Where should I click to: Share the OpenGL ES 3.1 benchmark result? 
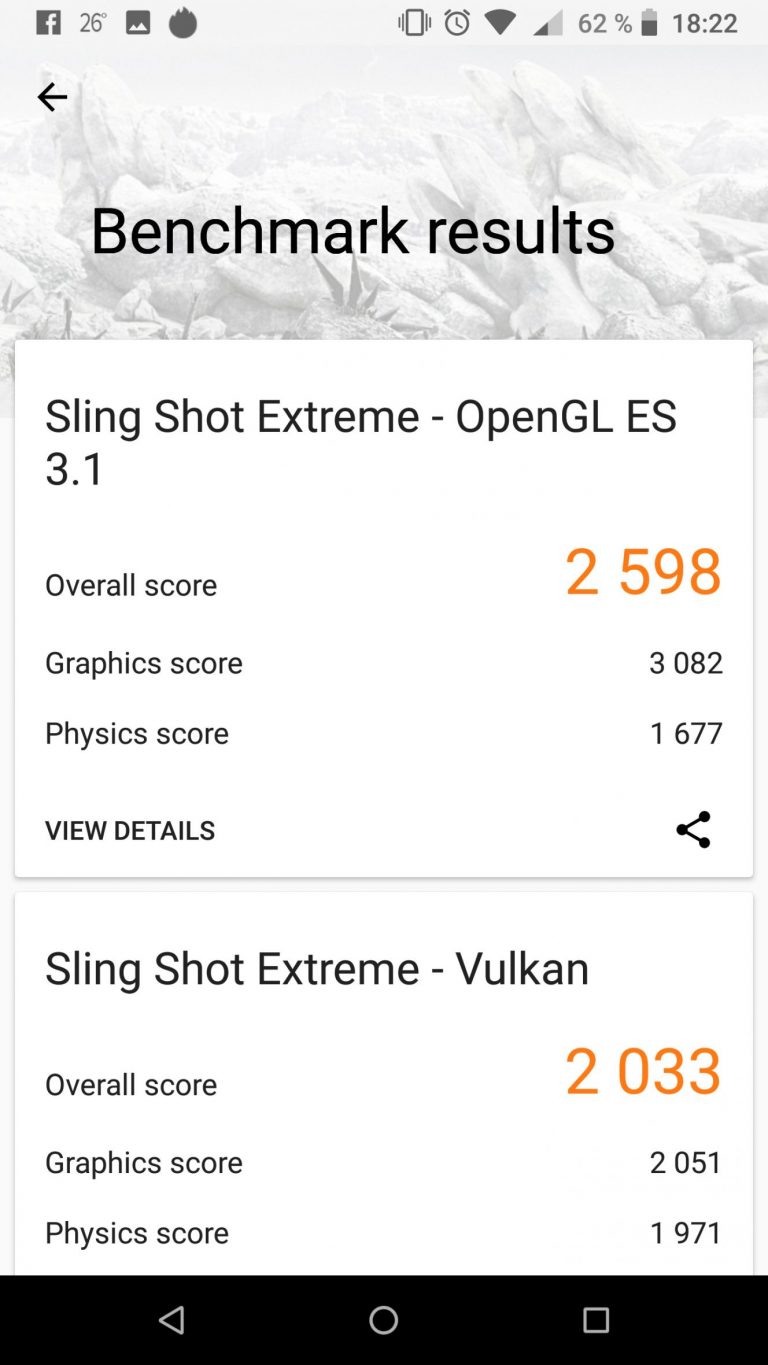(693, 829)
